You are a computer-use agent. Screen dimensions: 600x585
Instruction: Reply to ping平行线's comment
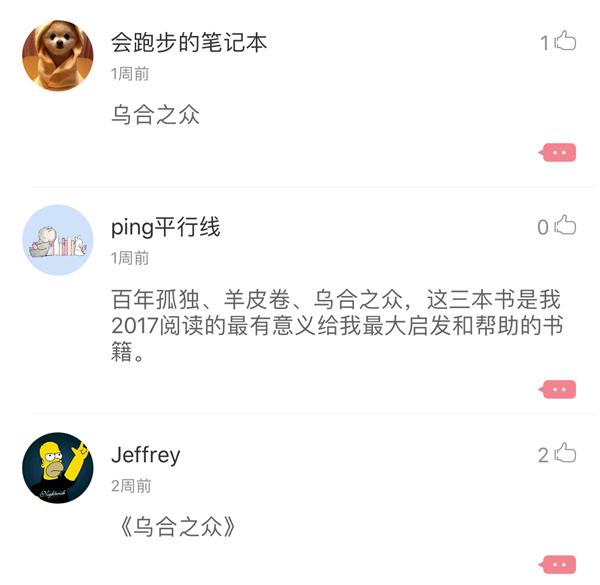coord(559,389)
